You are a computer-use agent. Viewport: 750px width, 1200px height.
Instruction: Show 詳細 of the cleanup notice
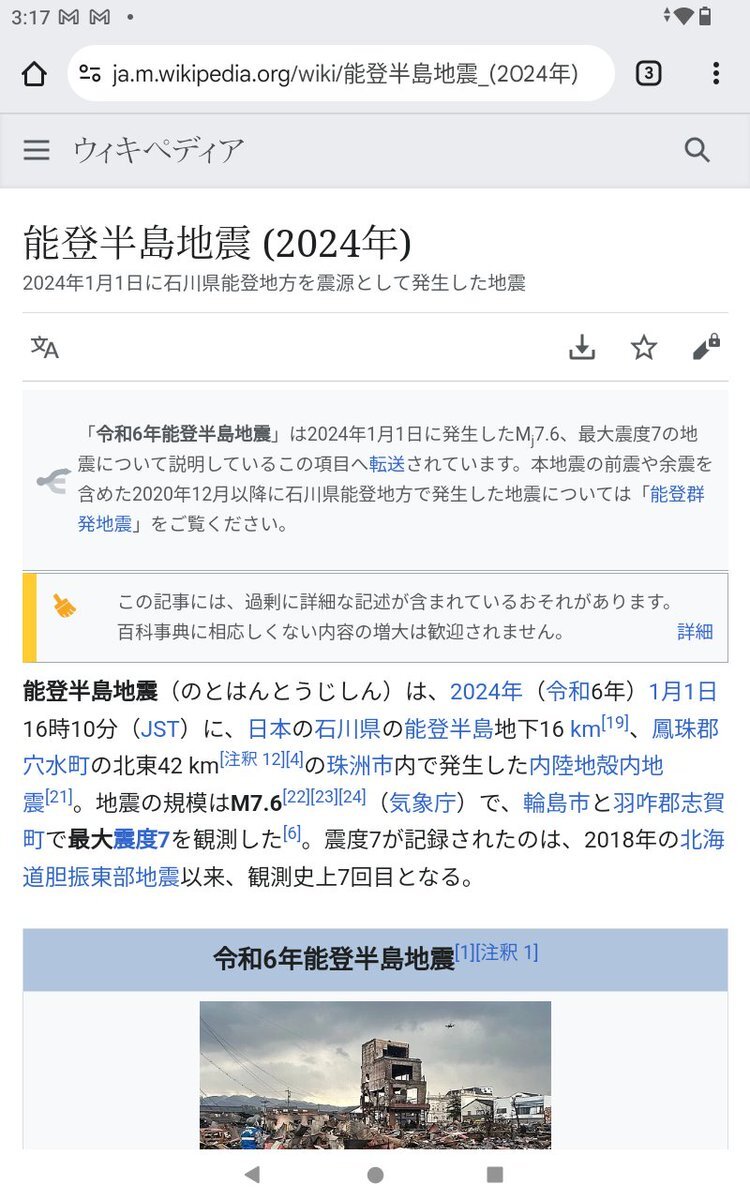pos(694,631)
